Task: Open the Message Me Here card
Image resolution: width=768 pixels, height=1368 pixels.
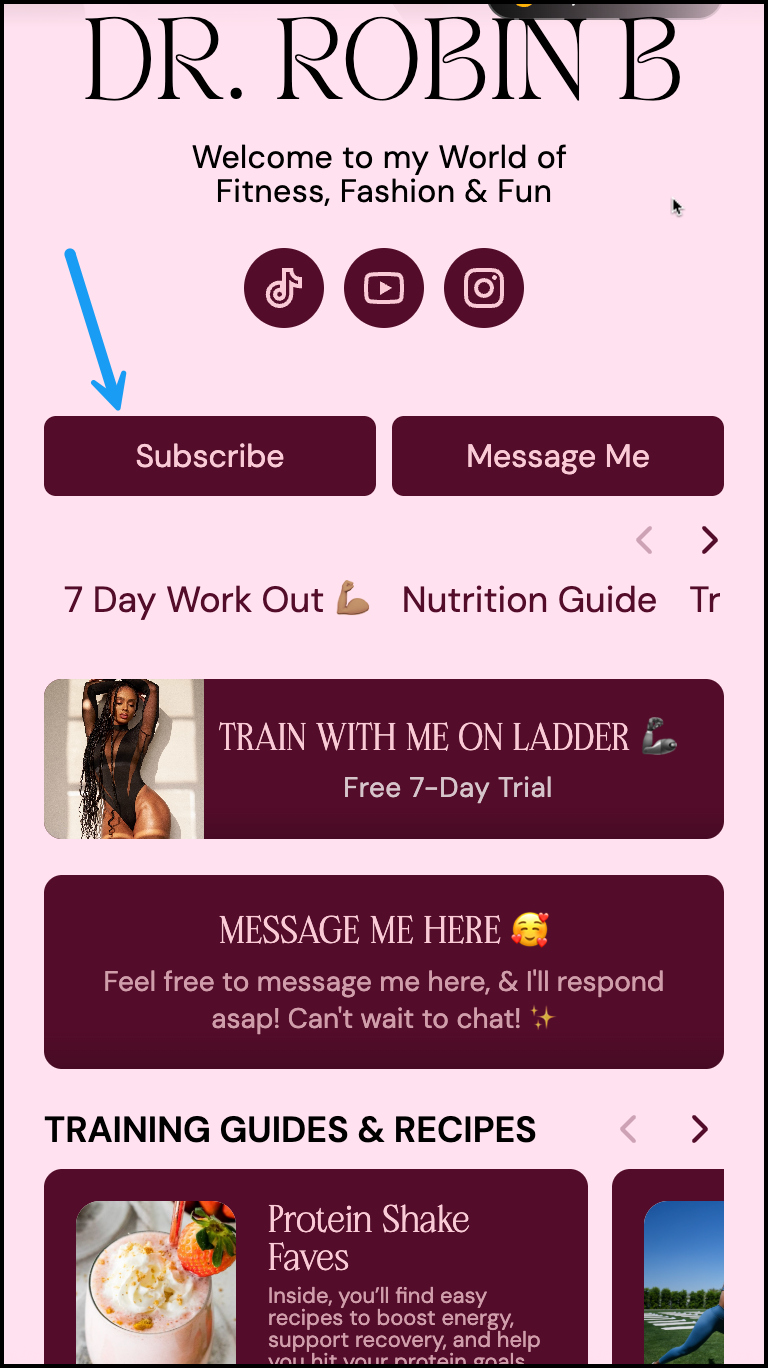Action: (384, 972)
